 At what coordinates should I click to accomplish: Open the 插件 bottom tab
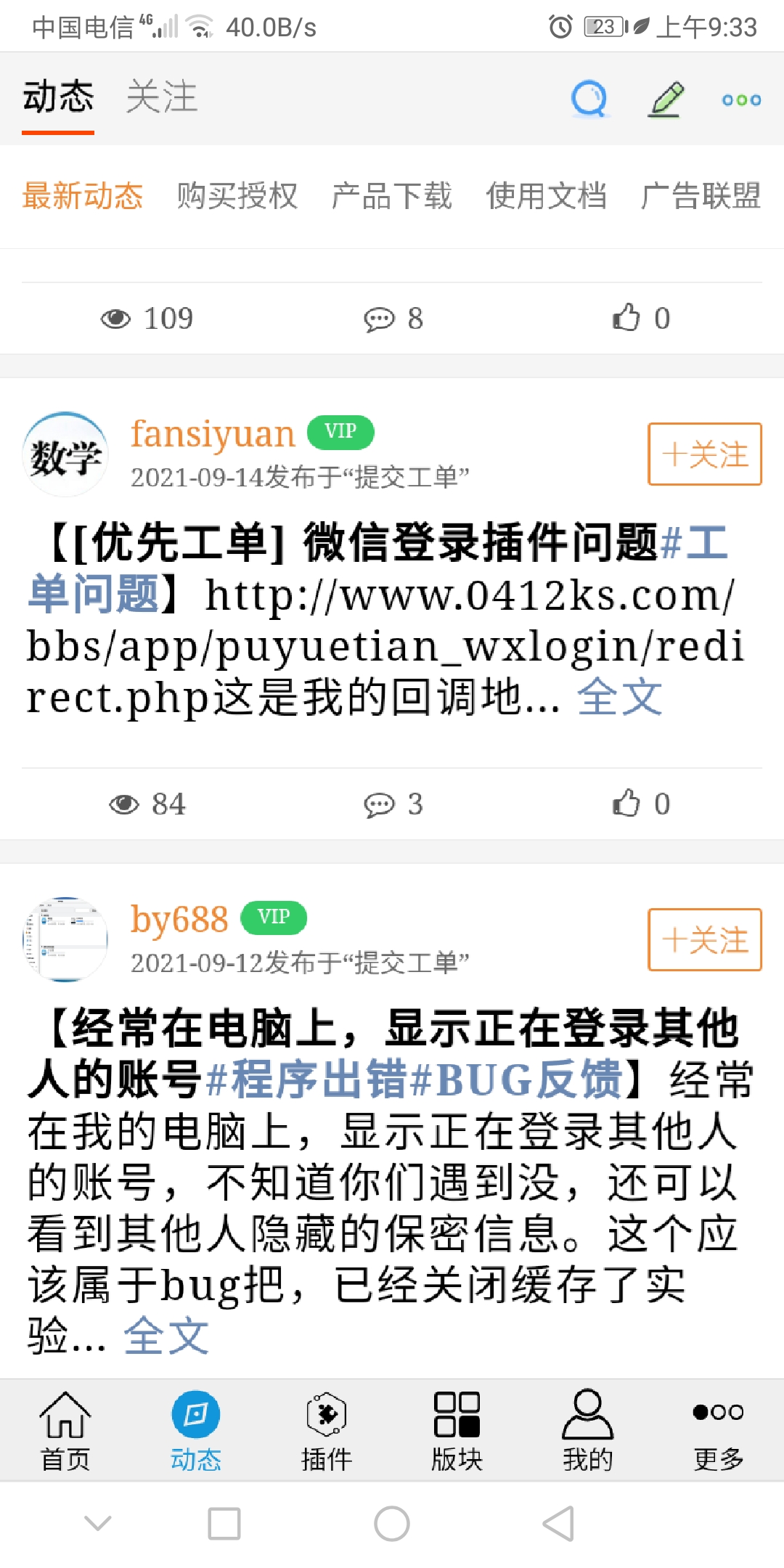327,1430
